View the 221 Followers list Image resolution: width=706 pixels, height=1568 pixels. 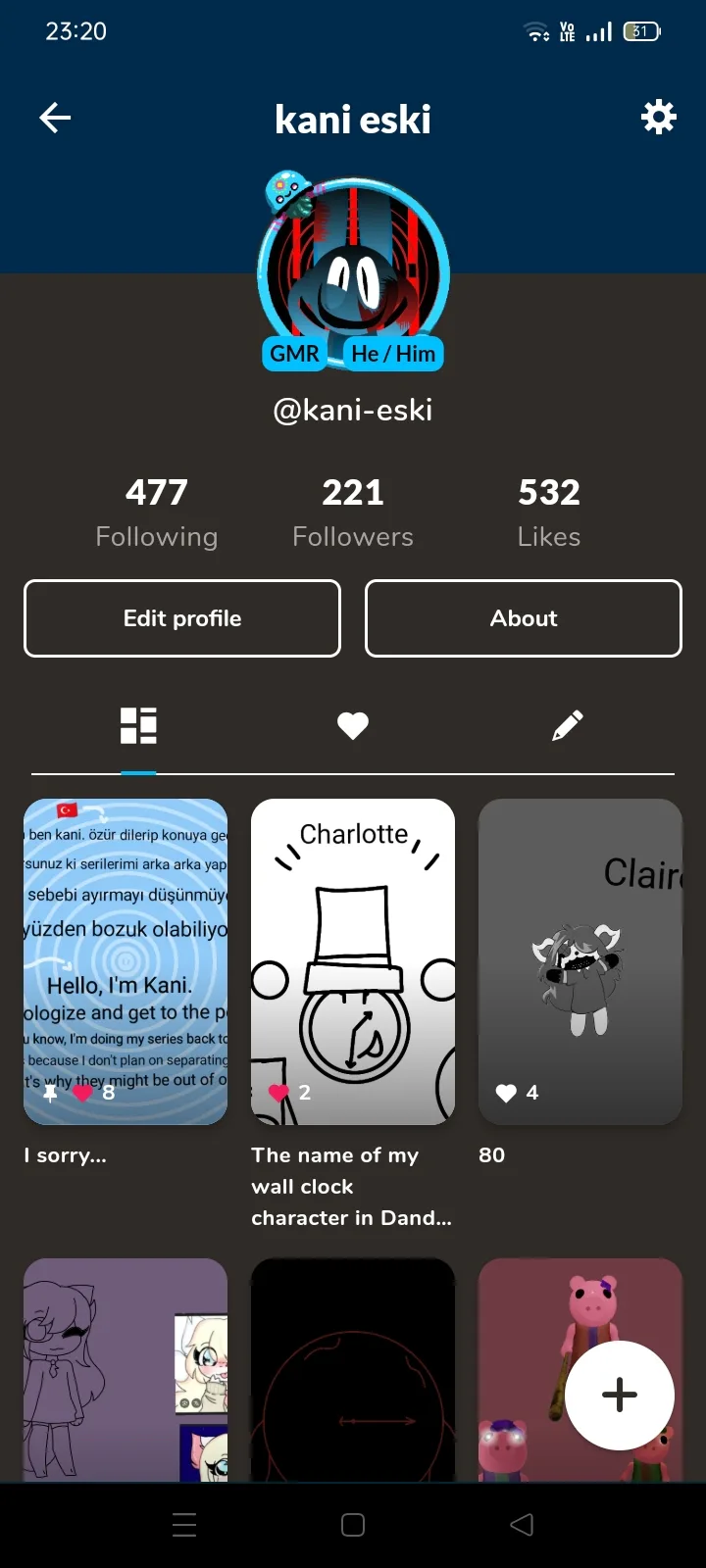[x=353, y=512]
